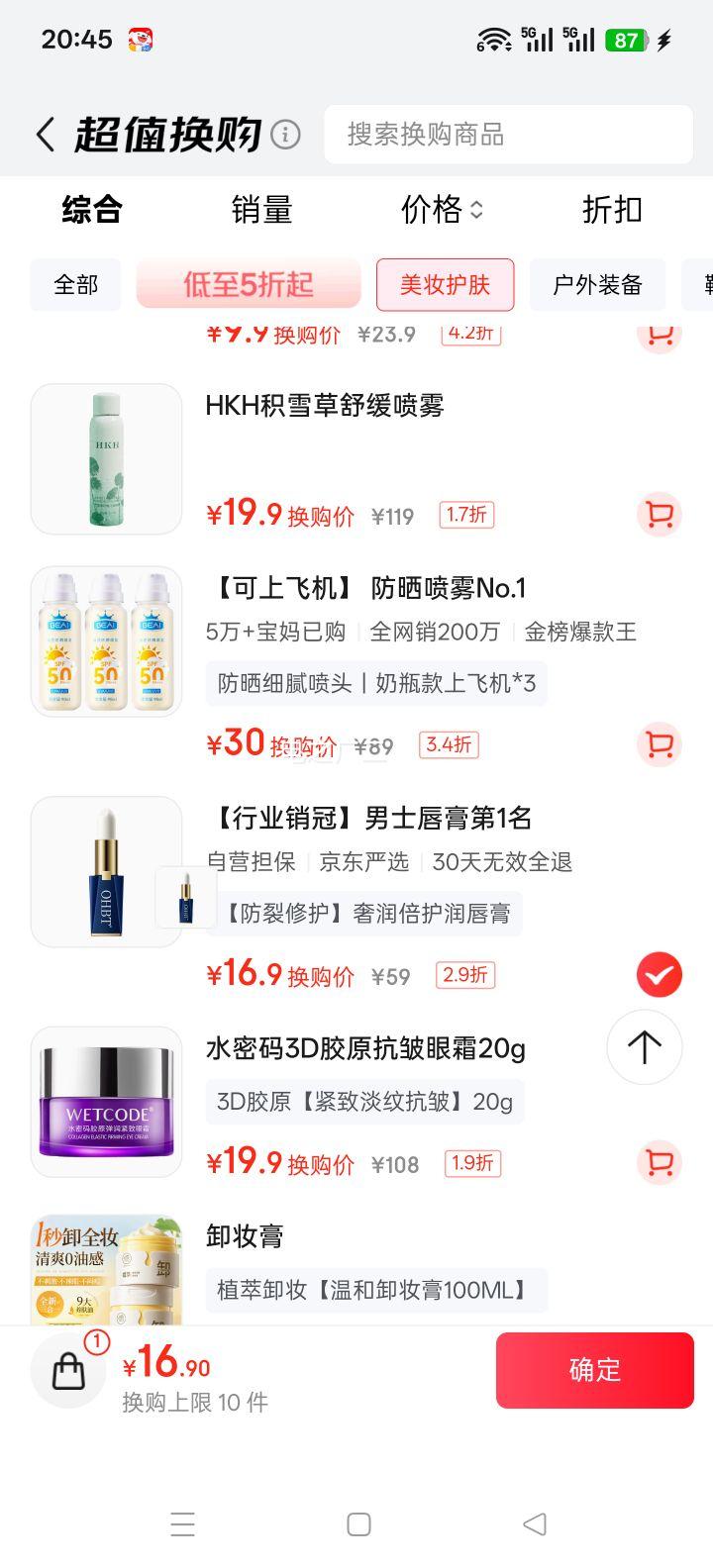Tap the cart icon for HKH积雪草舒缓喷雾
The height and width of the screenshot is (1568, 713).
pos(659,515)
